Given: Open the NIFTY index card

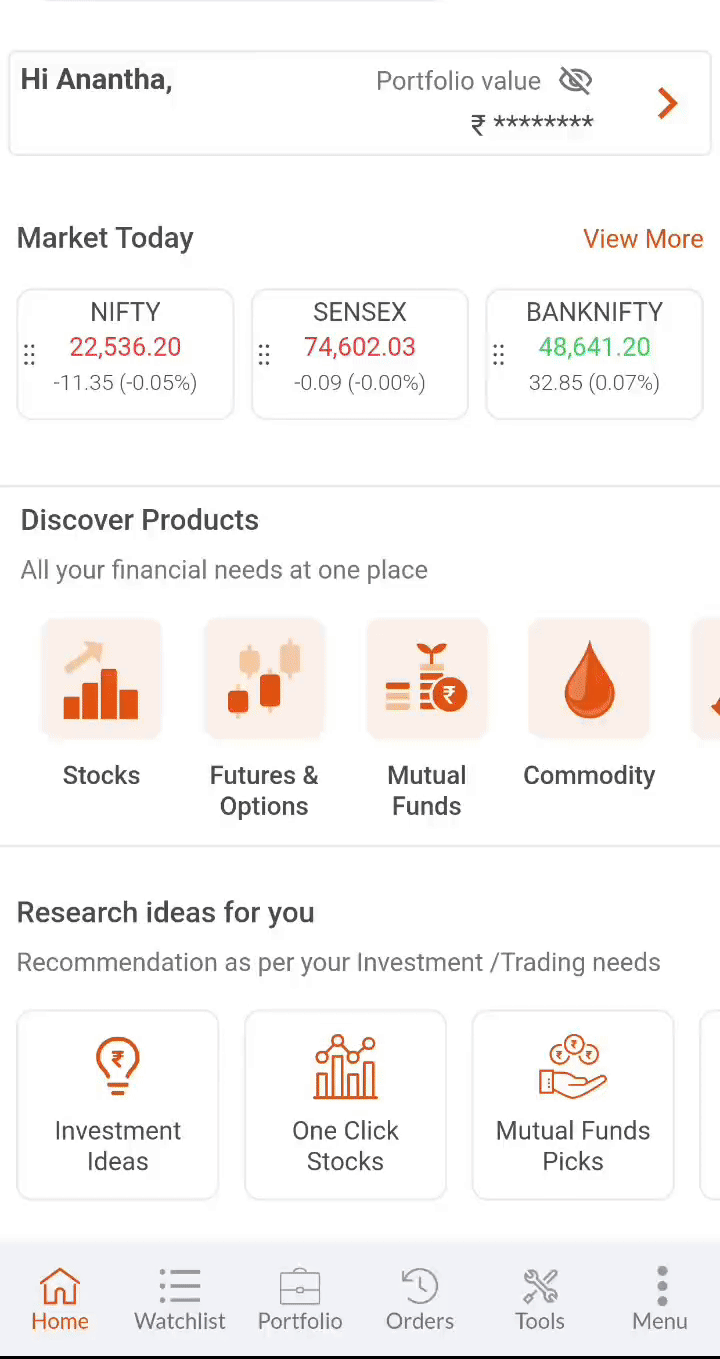Looking at the screenshot, I should (x=125, y=353).
